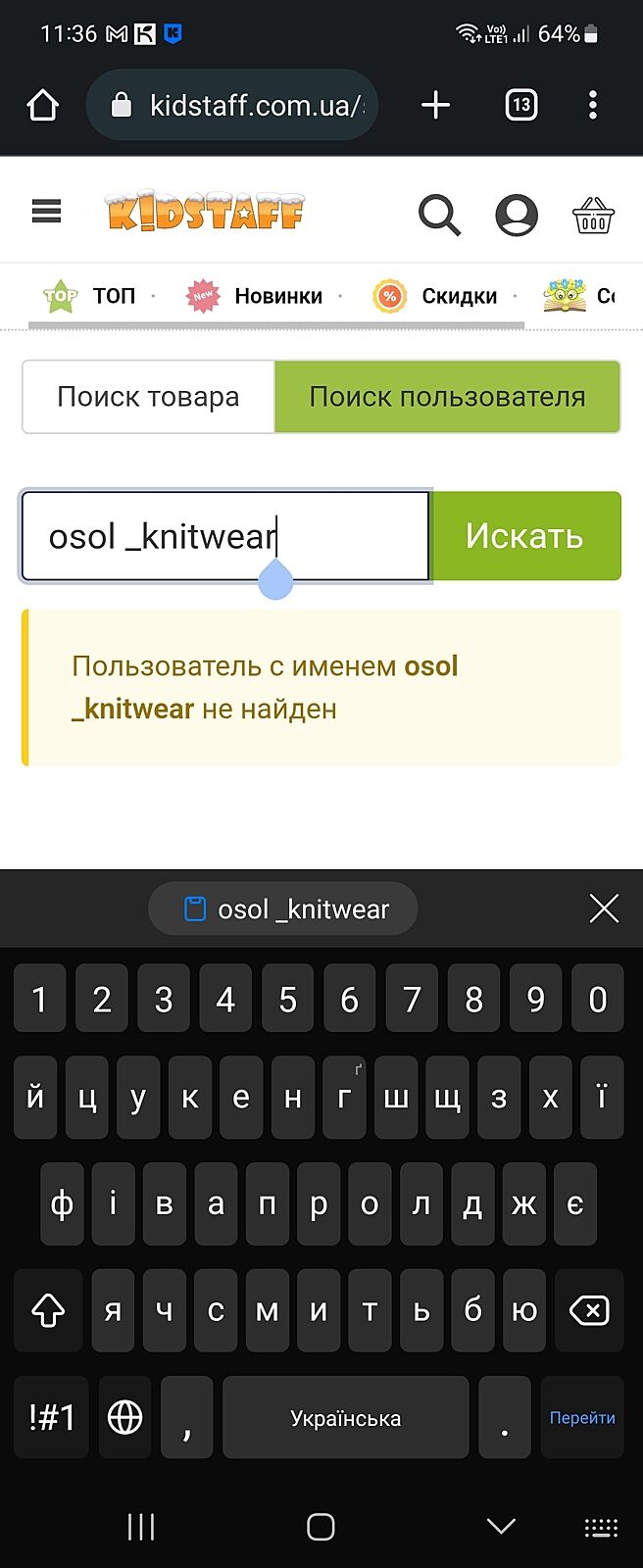The image size is (643, 1568).
Task: Open the hamburger site menu
Action: point(46,211)
